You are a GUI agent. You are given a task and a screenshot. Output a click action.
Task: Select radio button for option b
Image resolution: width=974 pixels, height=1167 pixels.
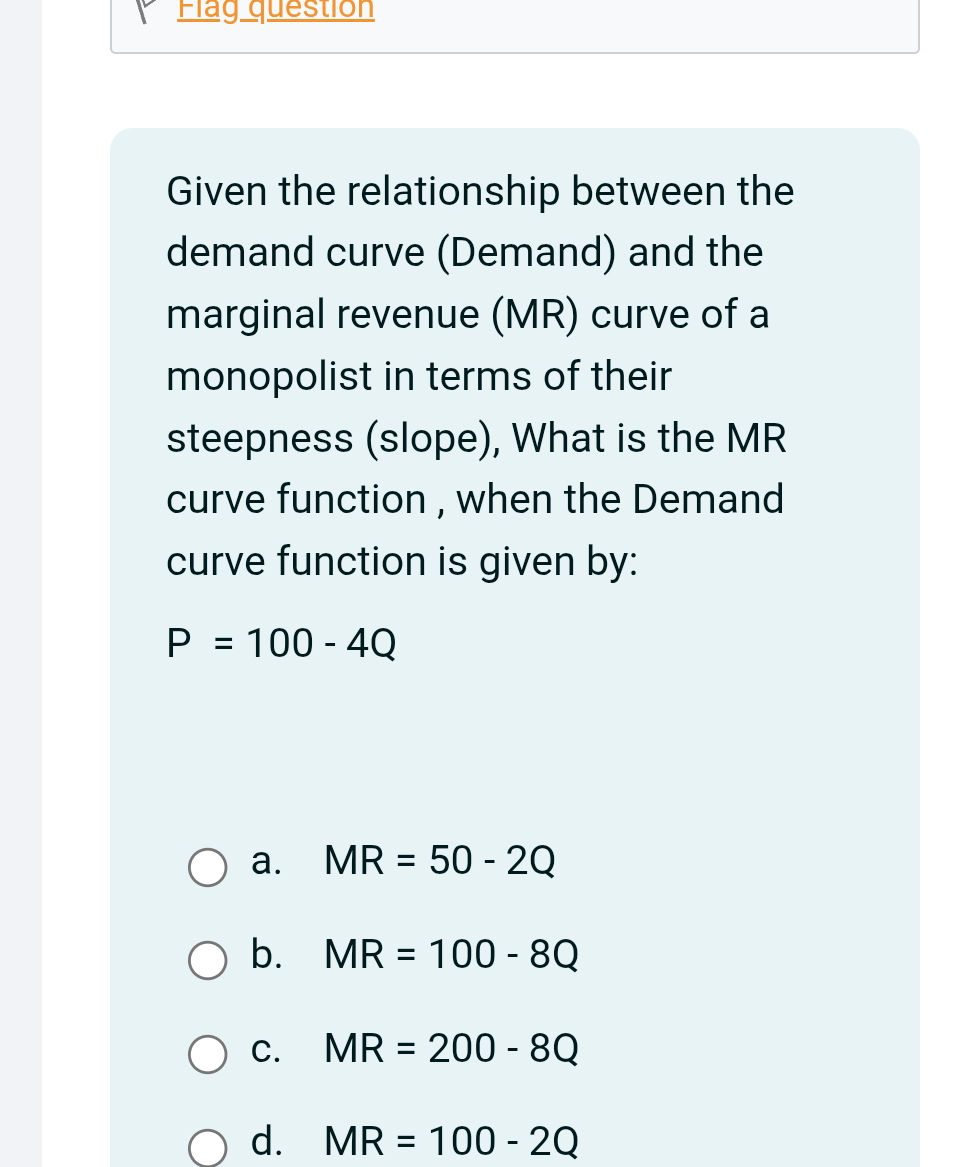coord(207,961)
